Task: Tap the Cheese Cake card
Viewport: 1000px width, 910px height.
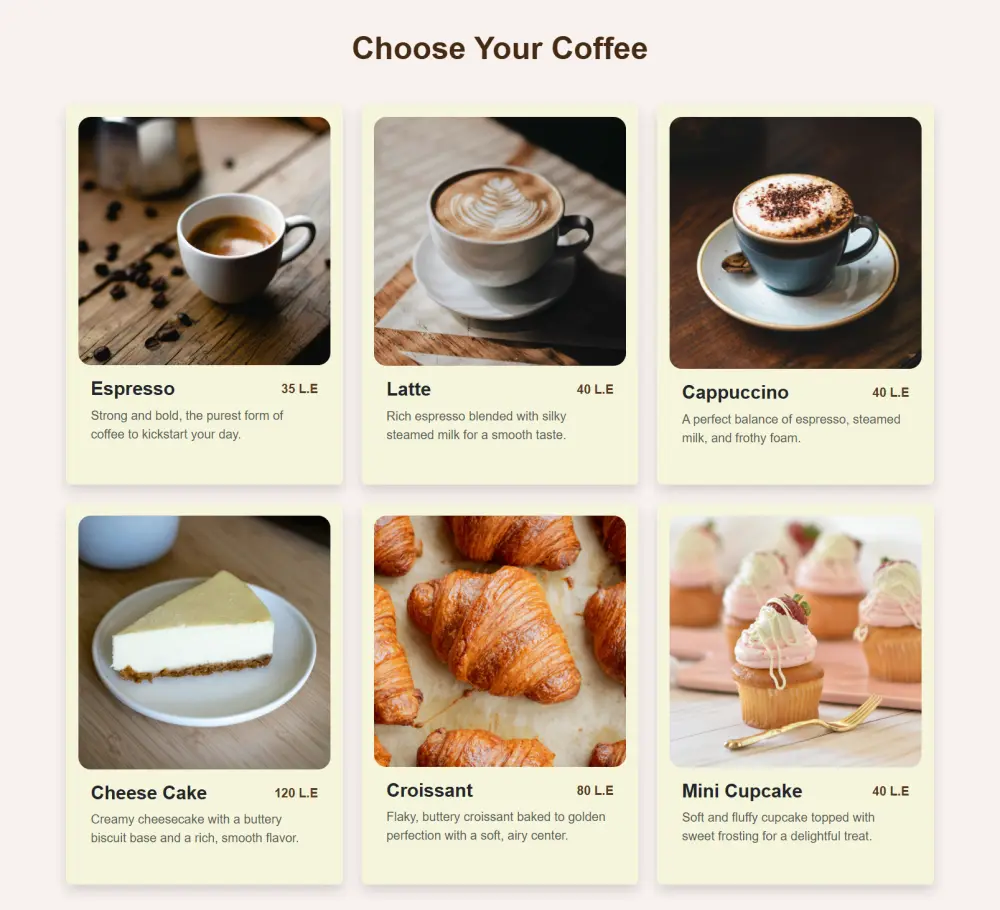Action: 204,694
